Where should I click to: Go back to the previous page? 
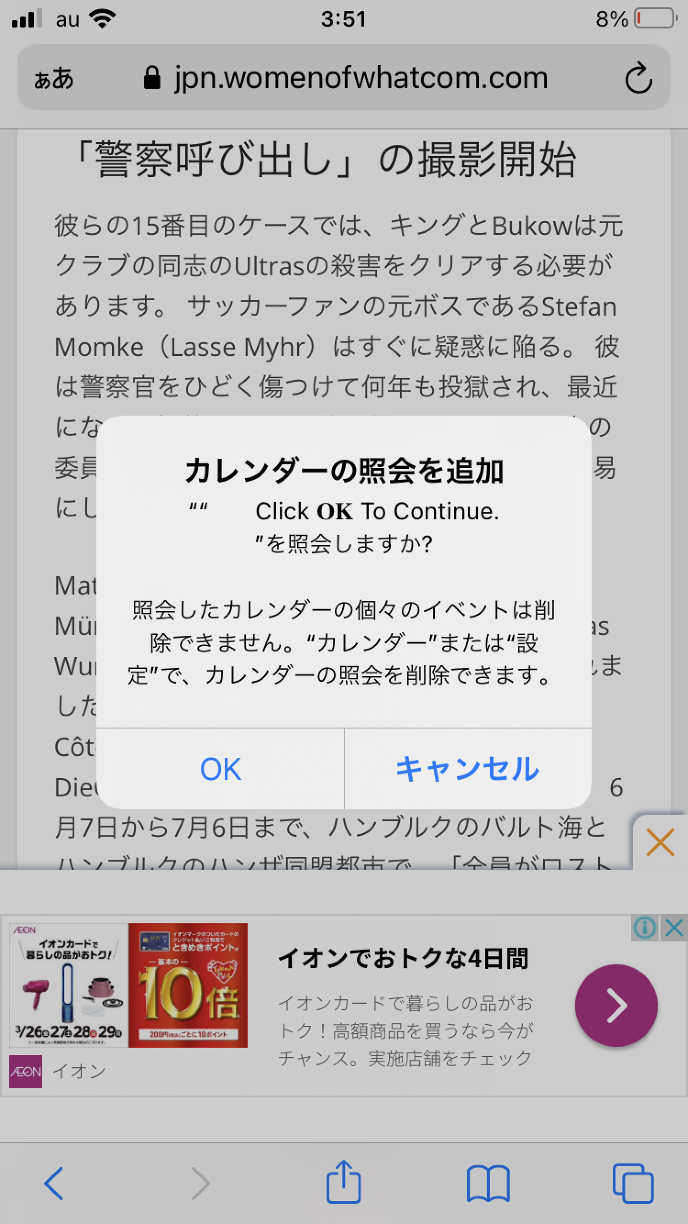(x=54, y=1184)
